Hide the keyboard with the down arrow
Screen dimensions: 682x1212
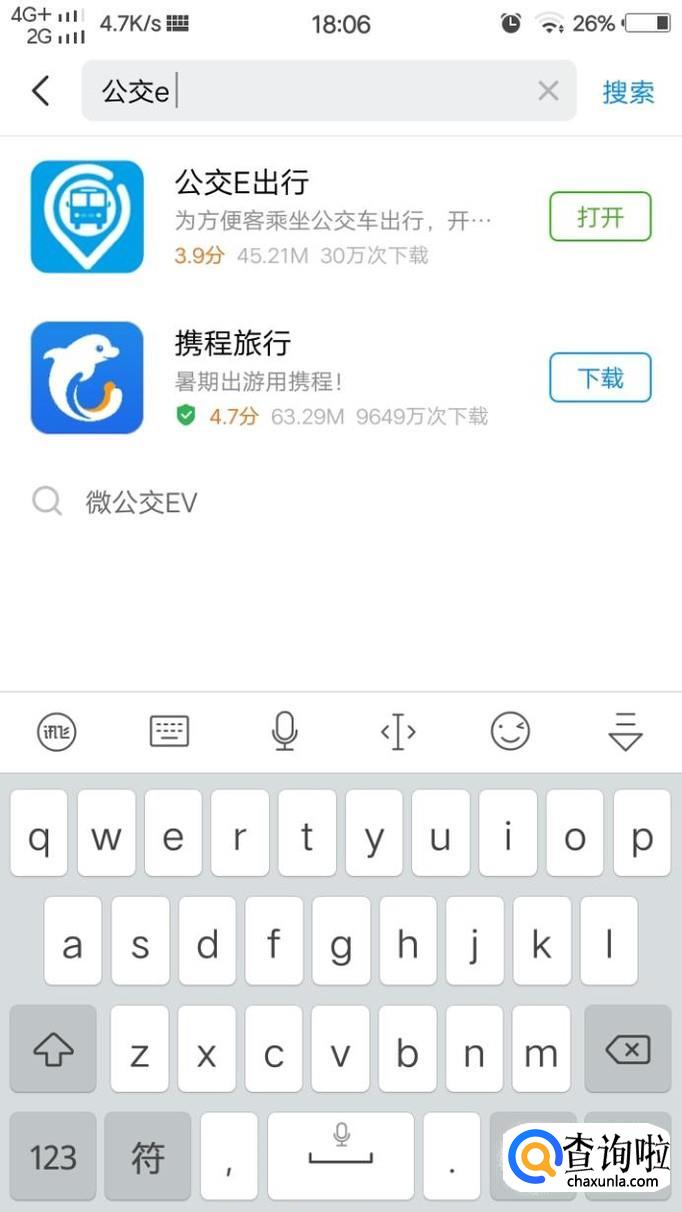pos(625,732)
